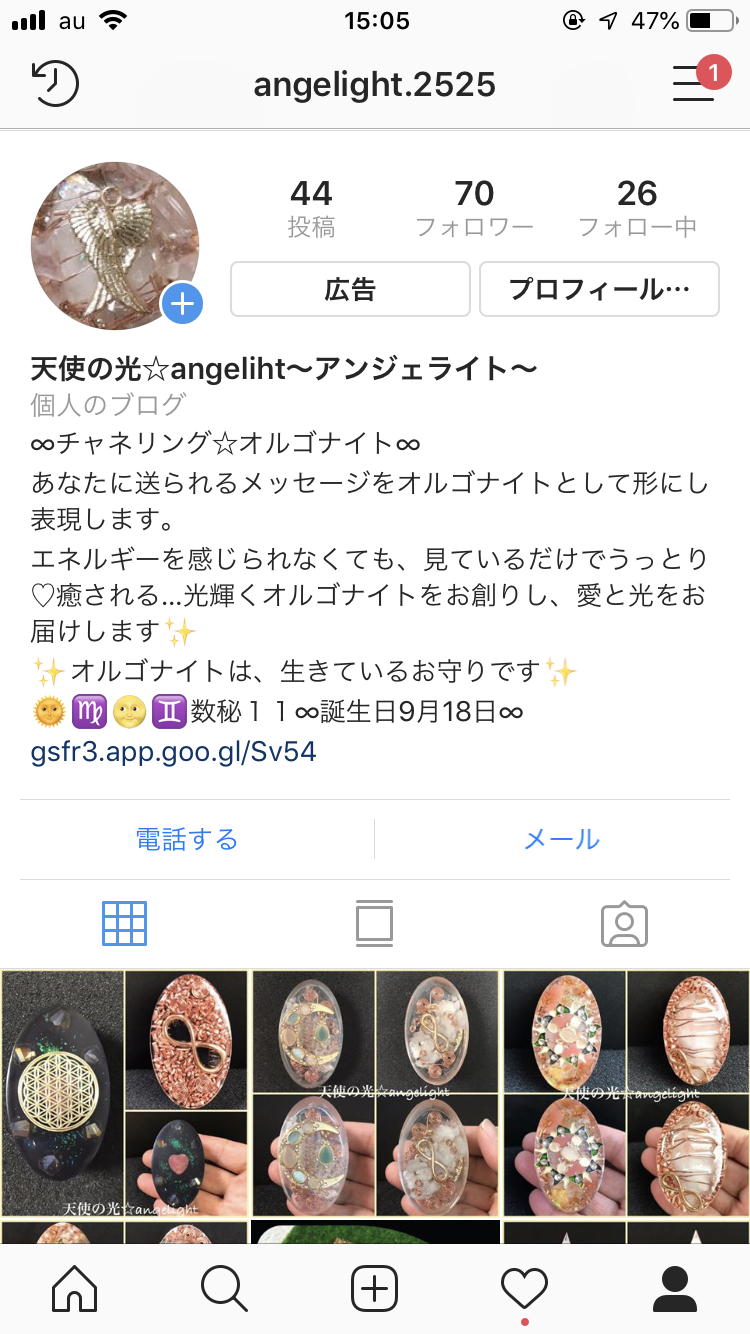Tap the new post creation icon

coord(374,1289)
